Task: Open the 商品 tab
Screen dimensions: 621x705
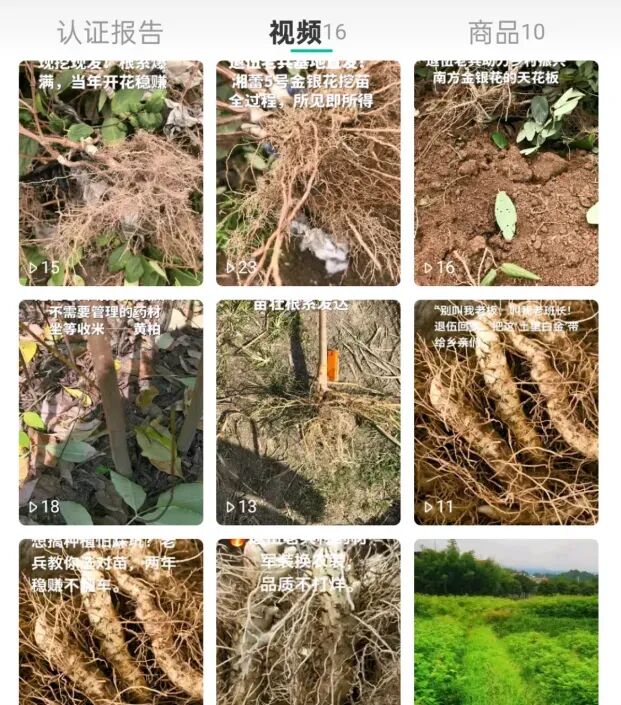Action: 506,32
